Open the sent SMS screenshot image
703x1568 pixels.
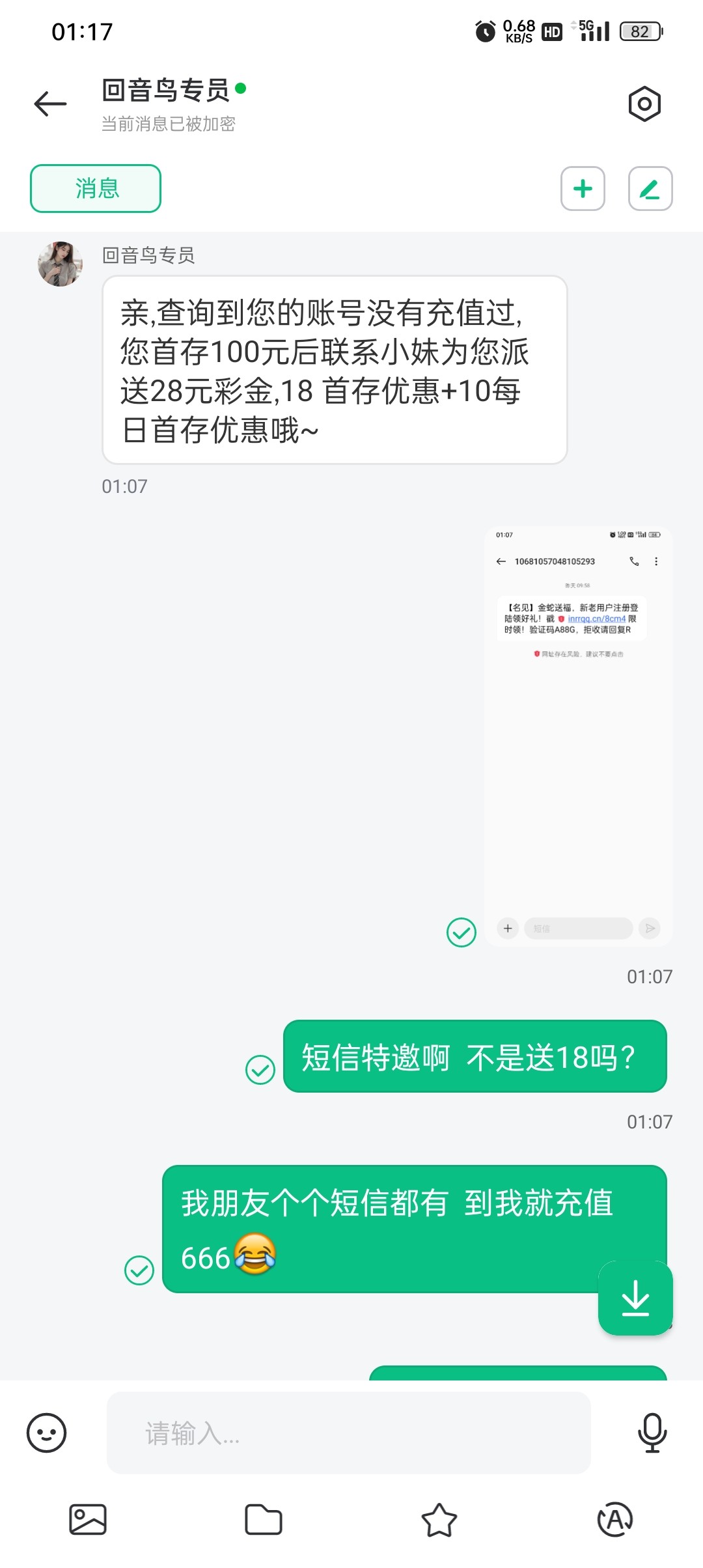578,736
